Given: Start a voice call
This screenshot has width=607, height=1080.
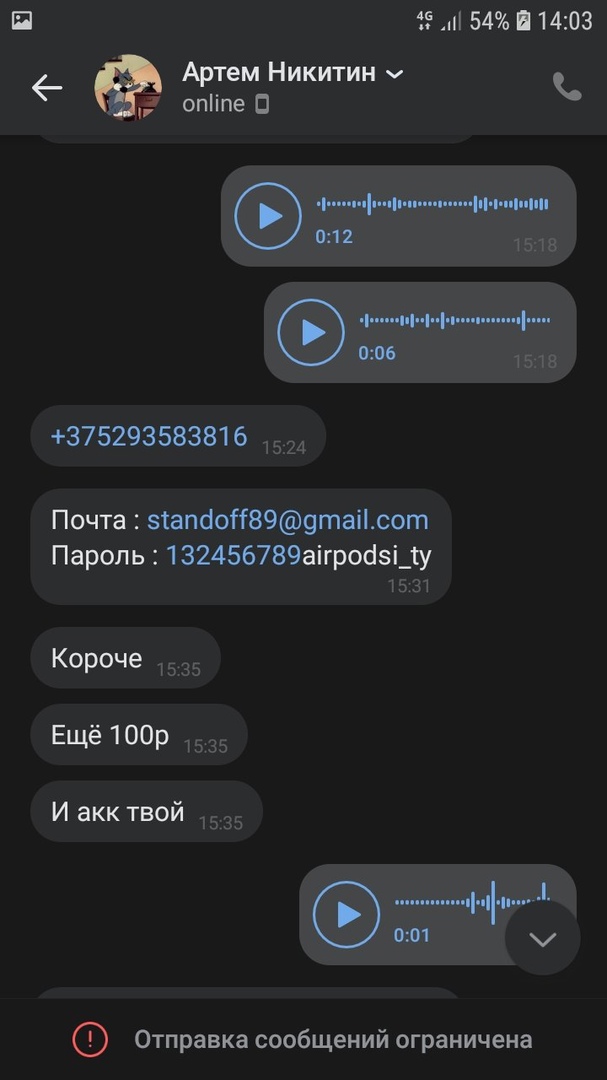Looking at the screenshot, I should point(566,88).
